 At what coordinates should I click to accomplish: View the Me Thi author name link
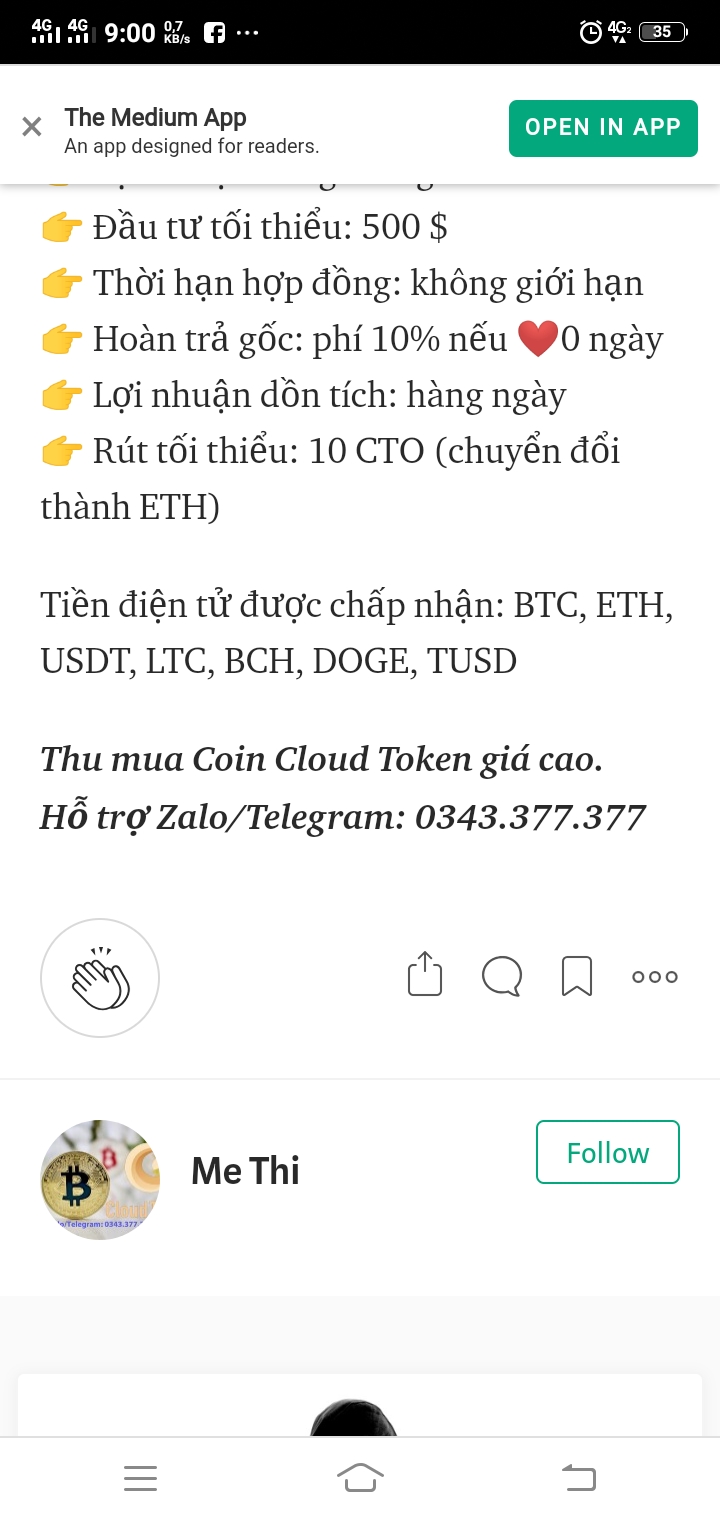pyautogui.click(x=245, y=1171)
